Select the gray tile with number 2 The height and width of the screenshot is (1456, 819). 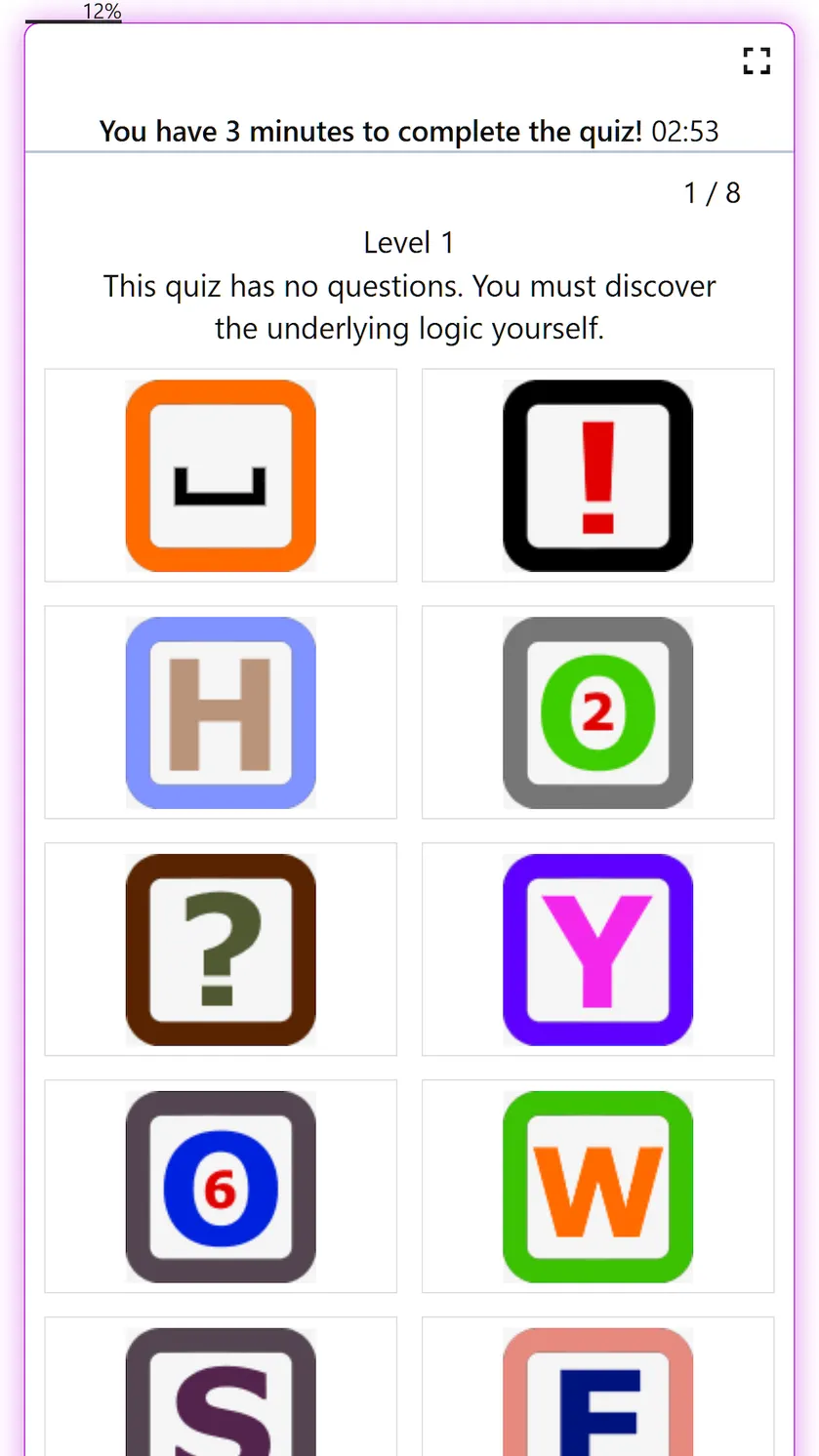(597, 712)
